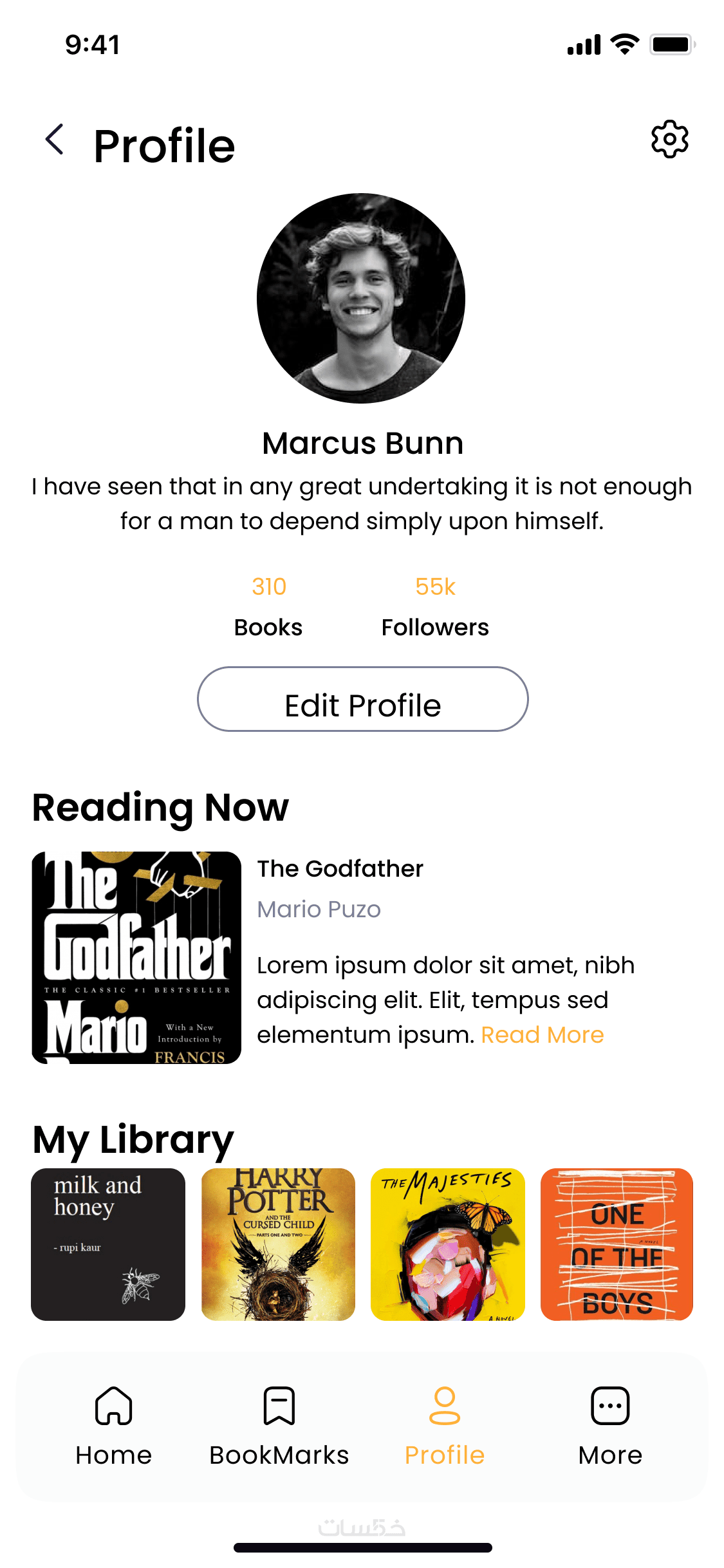Tap the Edit Profile button

(362, 699)
